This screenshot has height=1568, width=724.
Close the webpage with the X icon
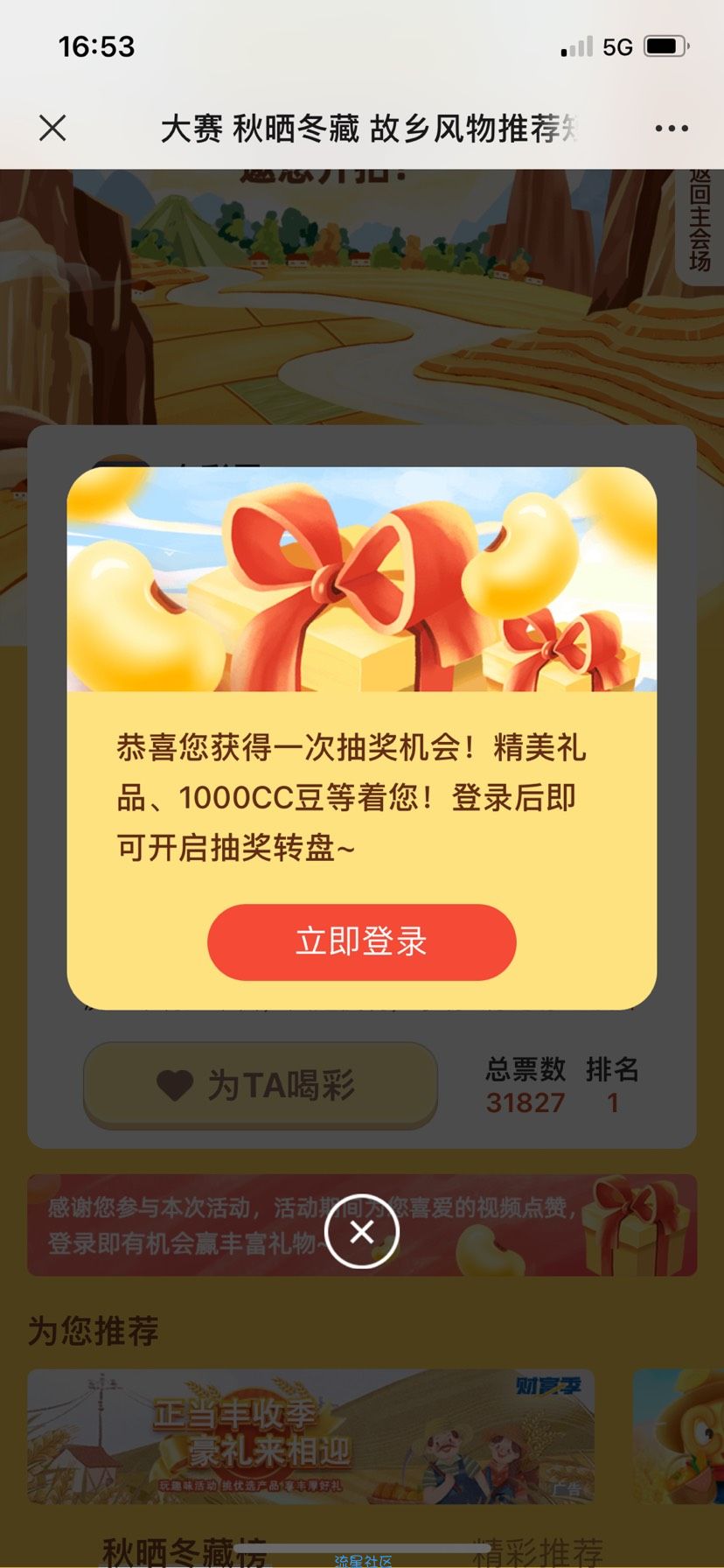(x=52, y=129)
